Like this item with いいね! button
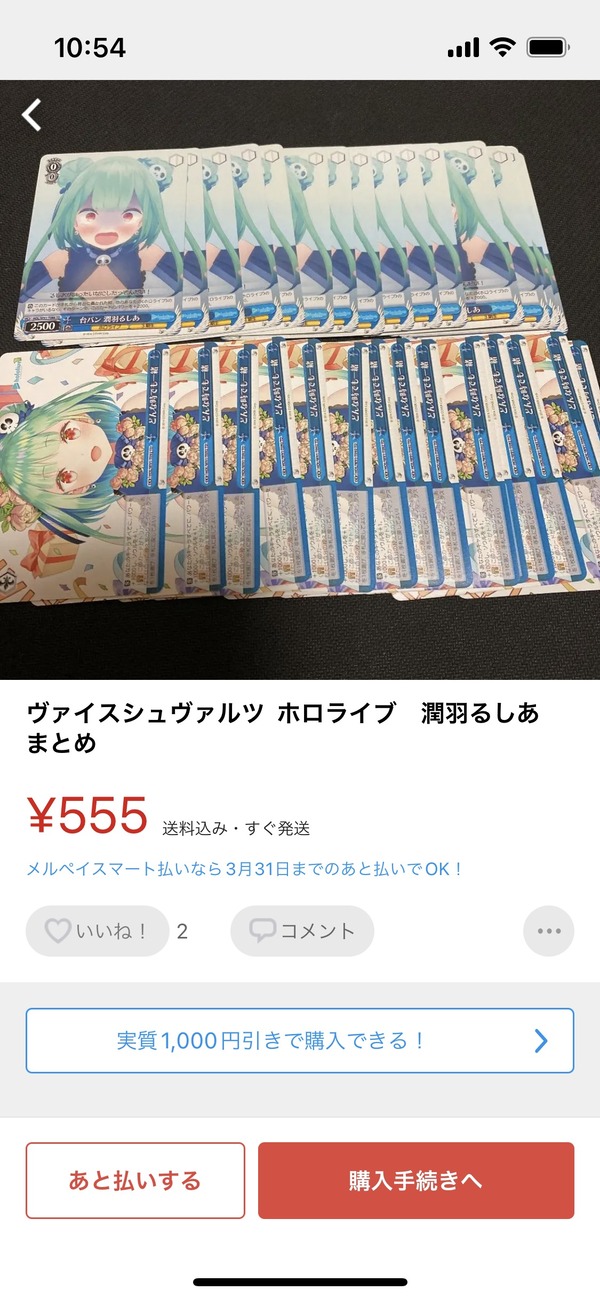 tap(97, 931)
